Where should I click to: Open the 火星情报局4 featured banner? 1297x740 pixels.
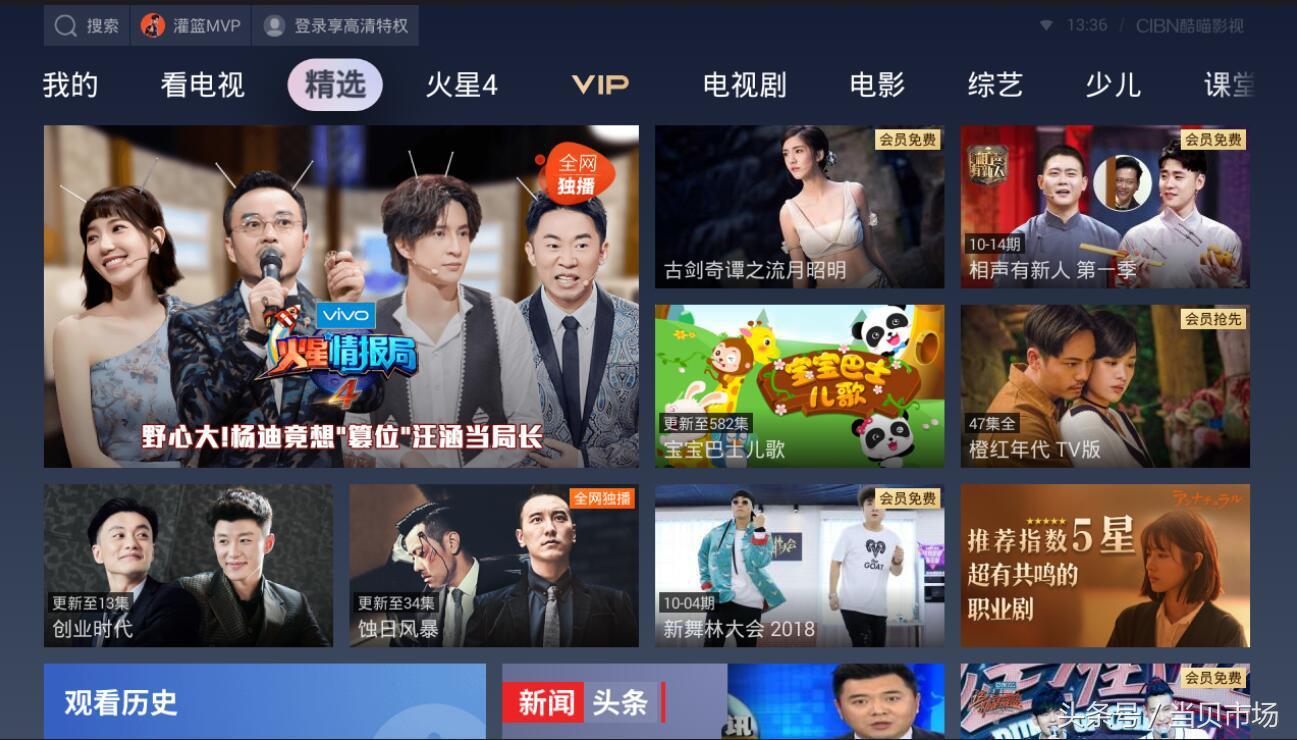[341, 296]
